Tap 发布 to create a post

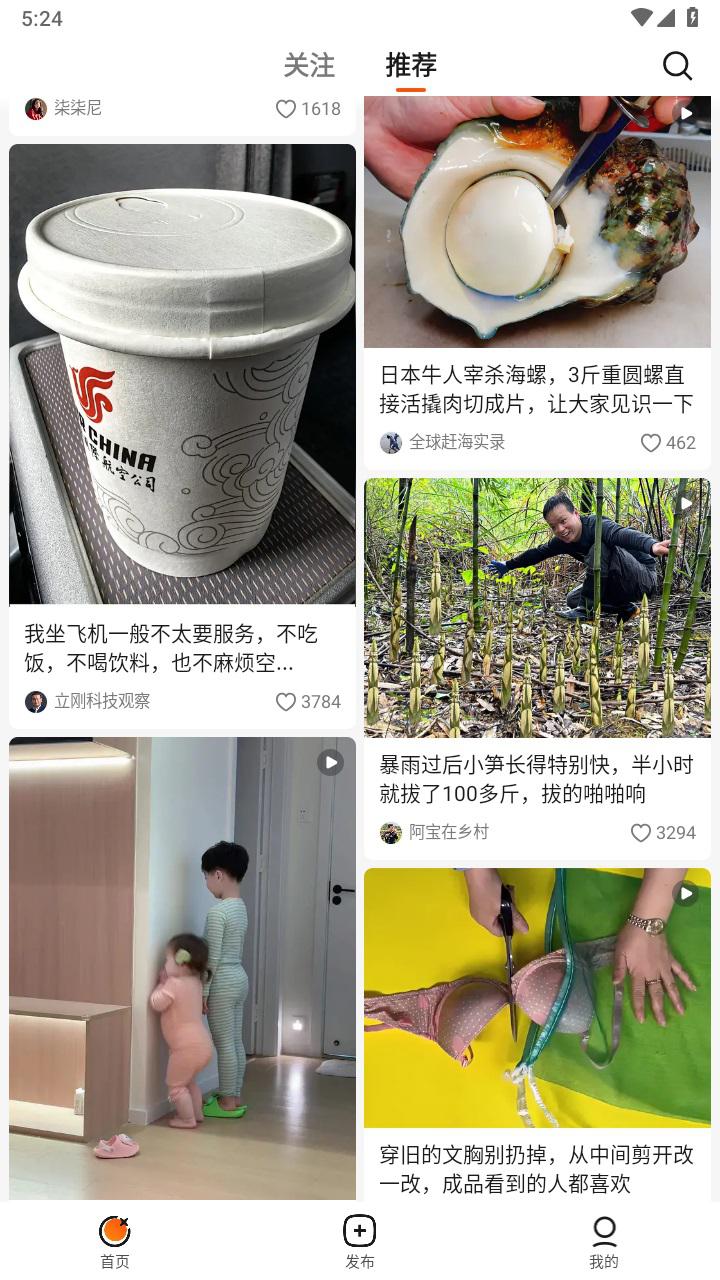click(x=360, y=1242)
